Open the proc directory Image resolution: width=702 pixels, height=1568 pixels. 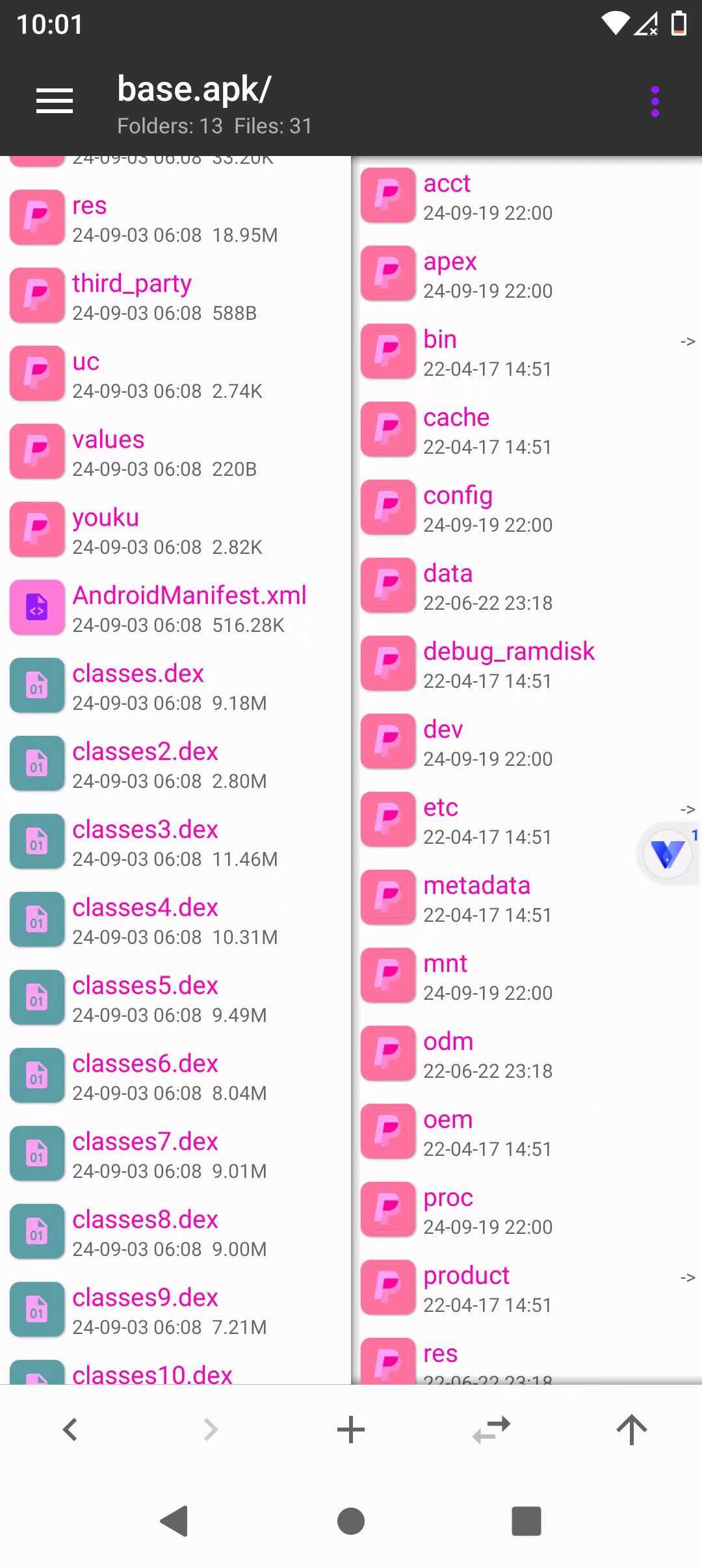point(527,1210)
